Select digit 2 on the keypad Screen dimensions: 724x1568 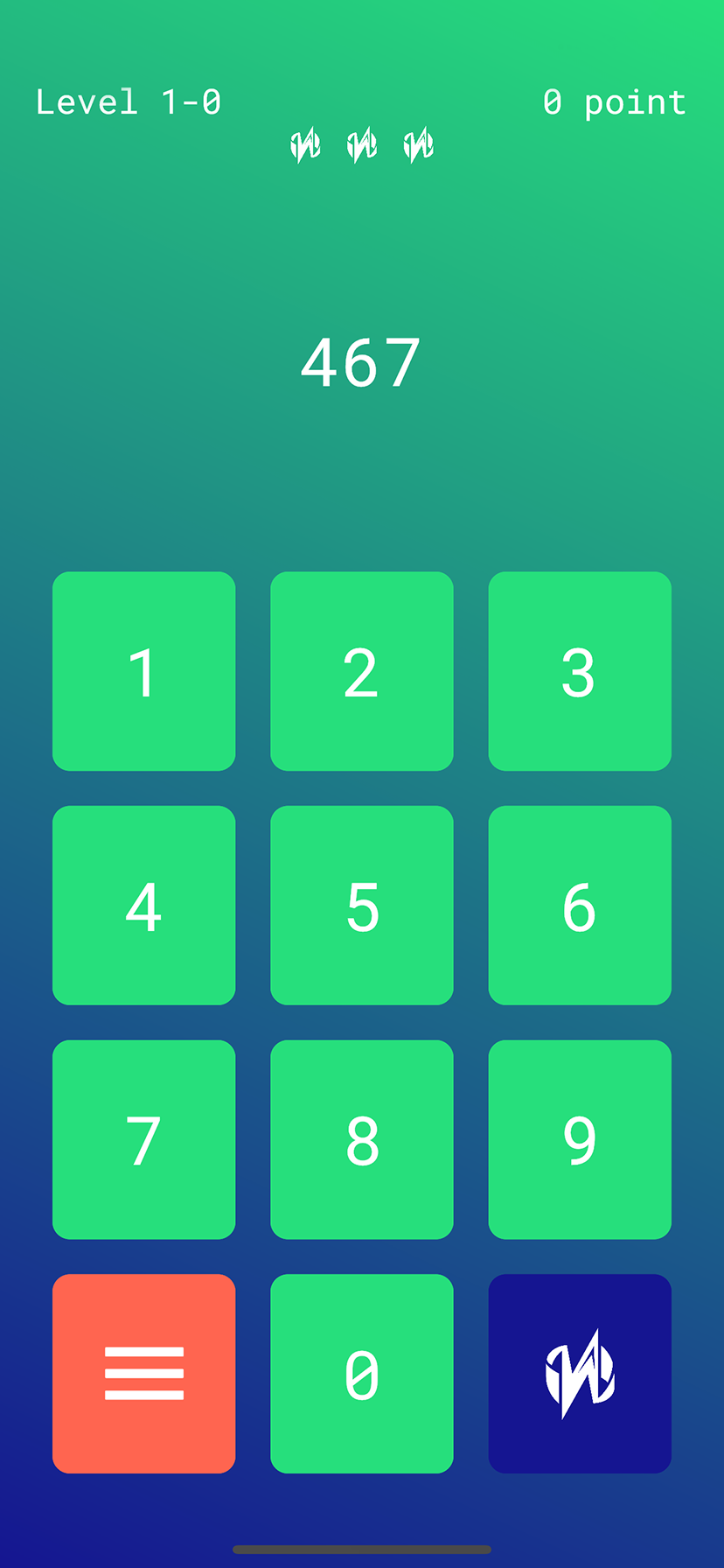(361, 671)
